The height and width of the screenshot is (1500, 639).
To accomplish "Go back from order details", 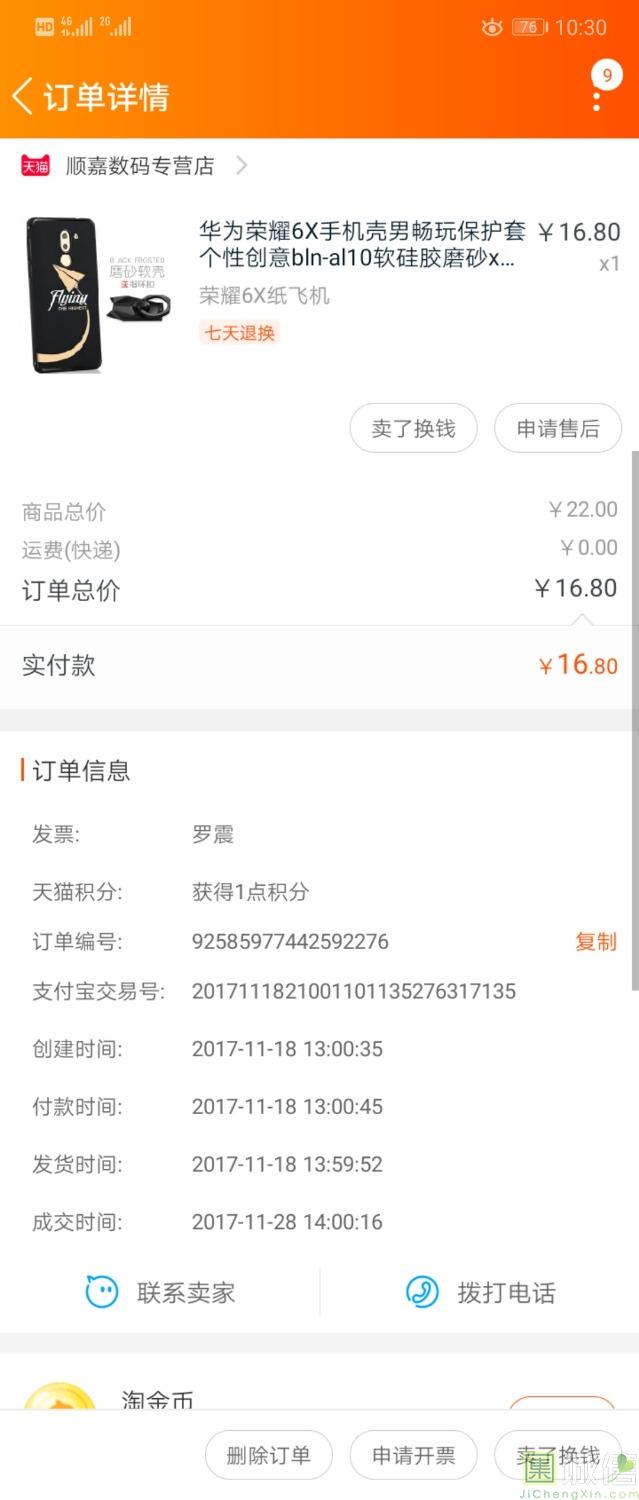I will tap(22, 97).
